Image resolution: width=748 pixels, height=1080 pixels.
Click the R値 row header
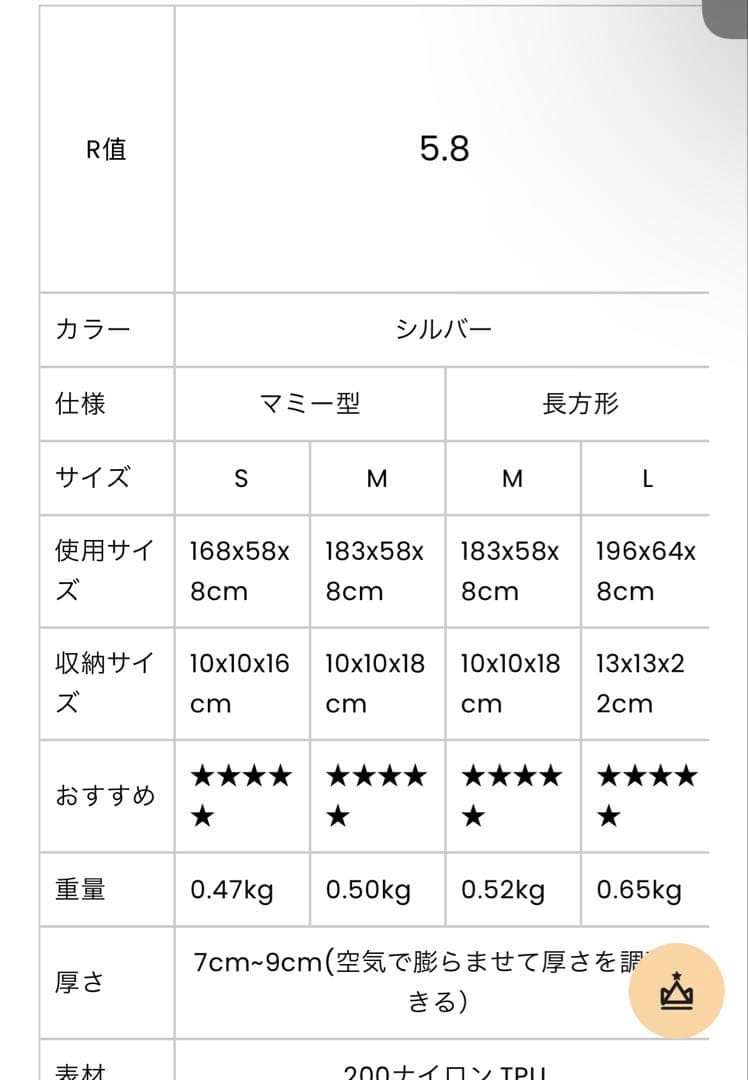(105, 150)
